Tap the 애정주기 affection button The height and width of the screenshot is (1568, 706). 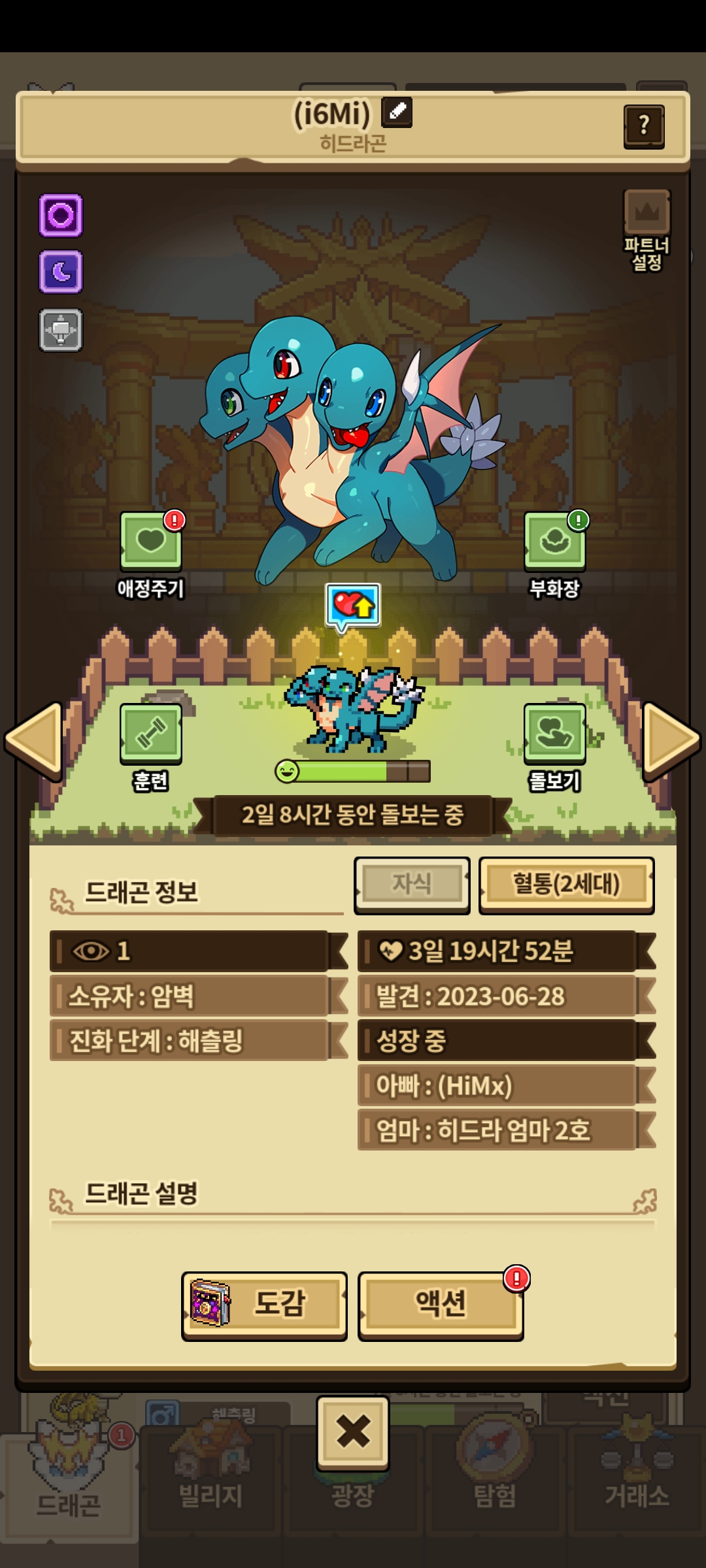pyautogui.click(x=151, y=542)
